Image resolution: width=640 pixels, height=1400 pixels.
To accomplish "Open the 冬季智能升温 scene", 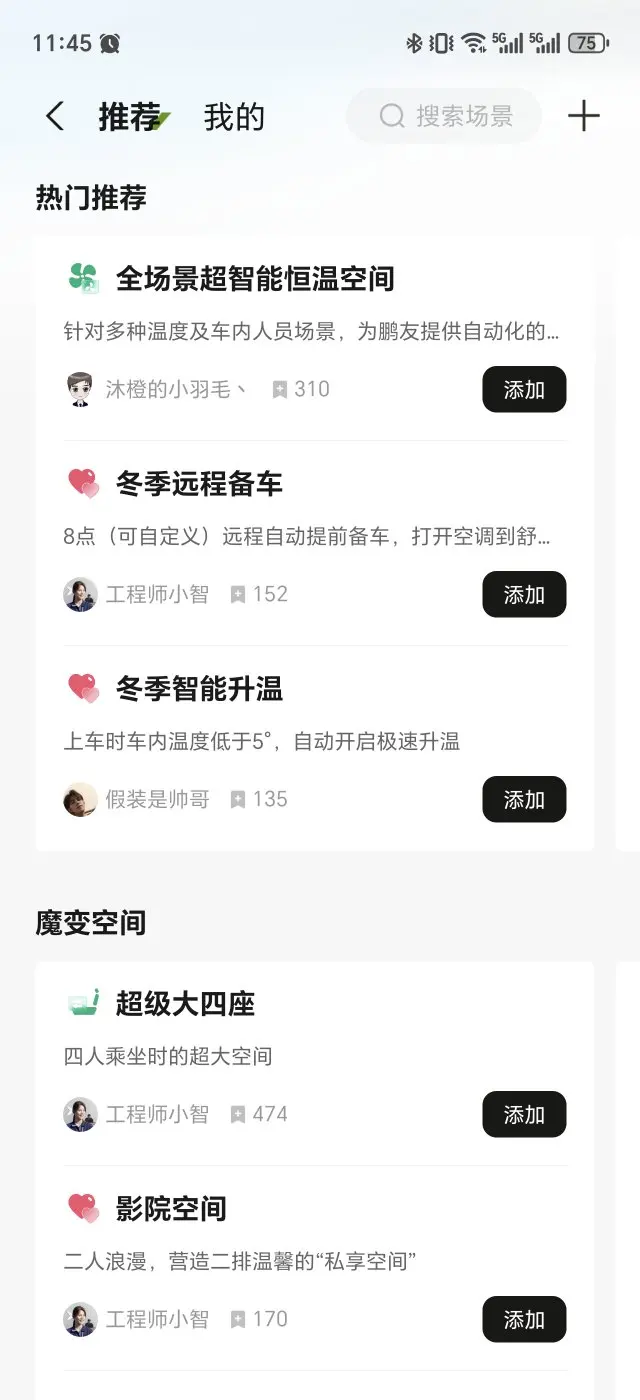I will (x=199, y=689).
